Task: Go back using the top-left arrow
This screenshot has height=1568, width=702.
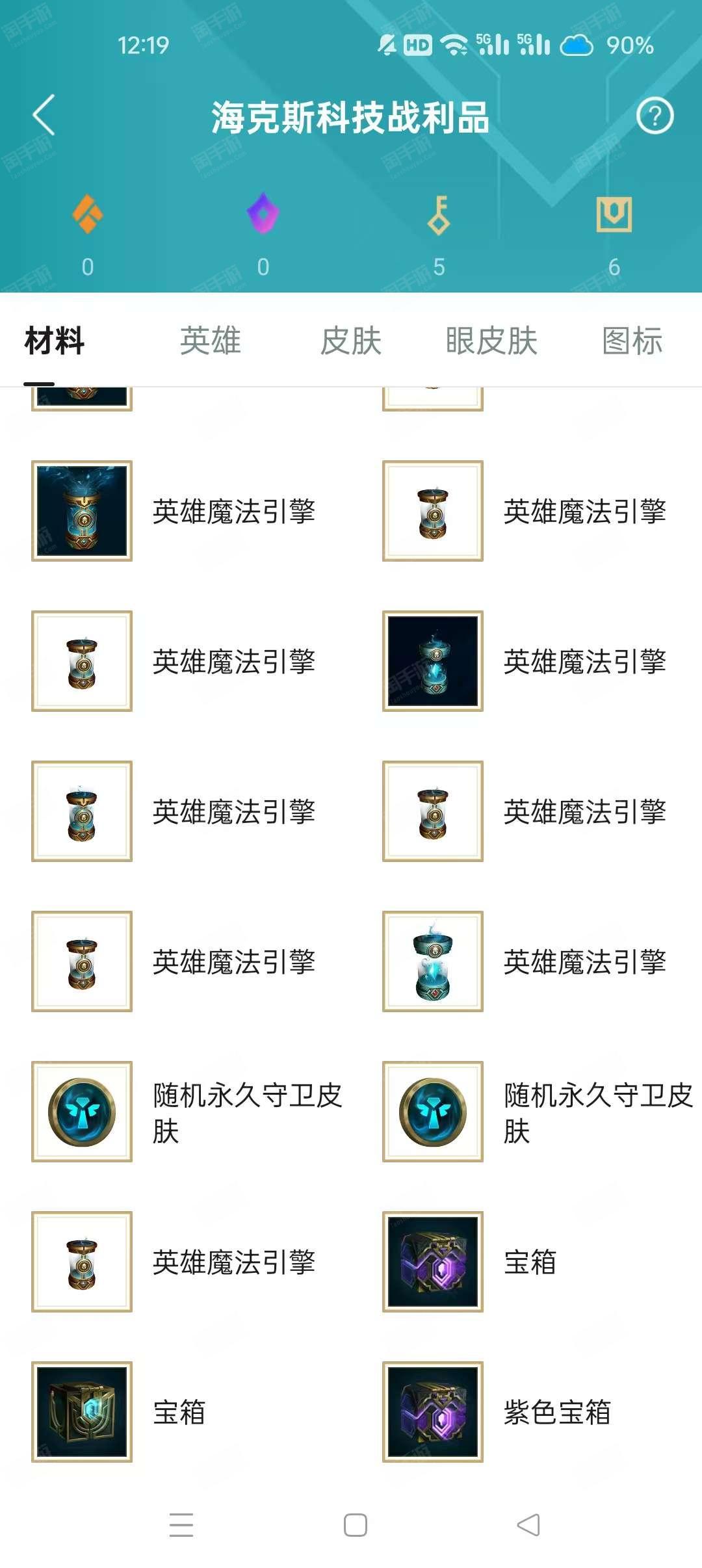Action: (x=44, y=115)
